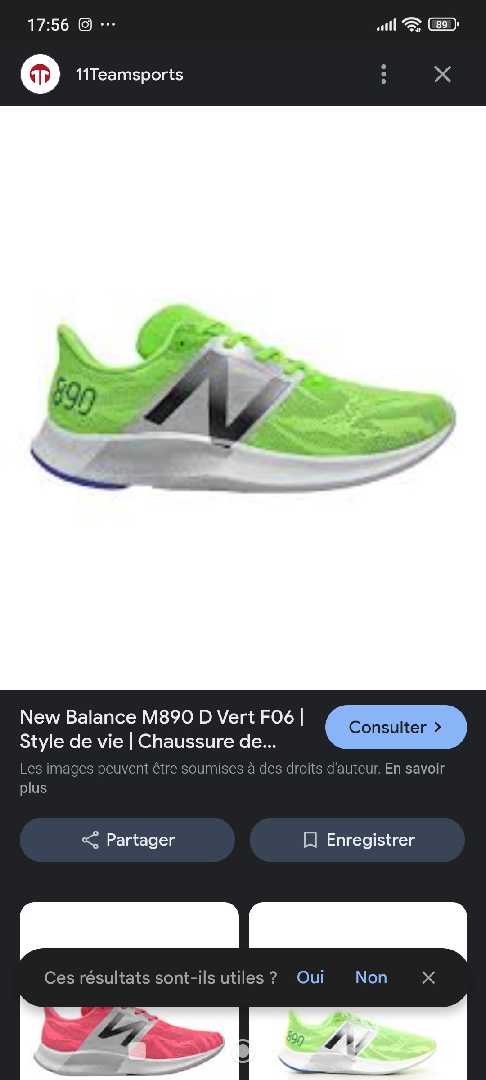Close the image viewer

(442, 74)
